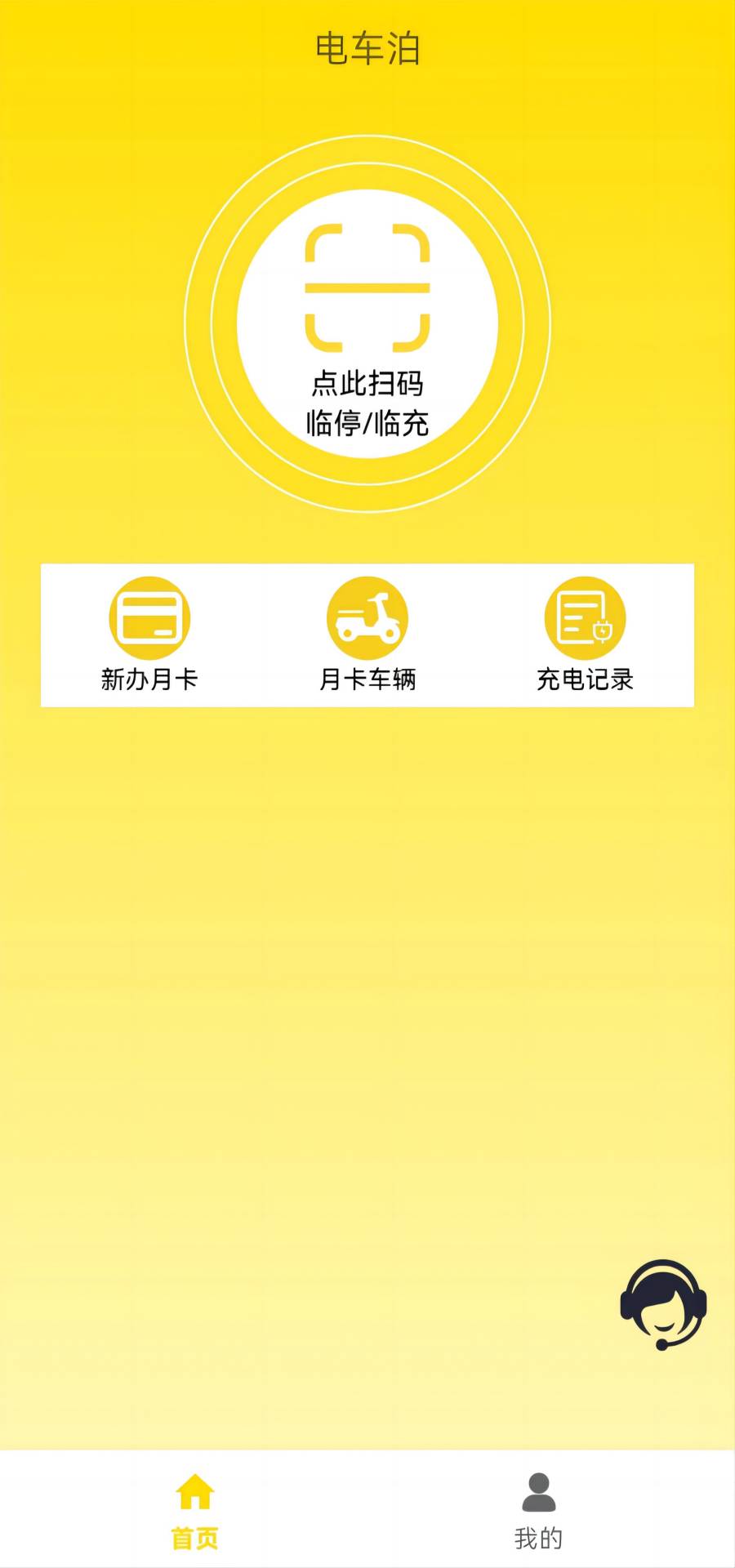
Task: Switch to the 首页 tab
Action: point(195,1512)
